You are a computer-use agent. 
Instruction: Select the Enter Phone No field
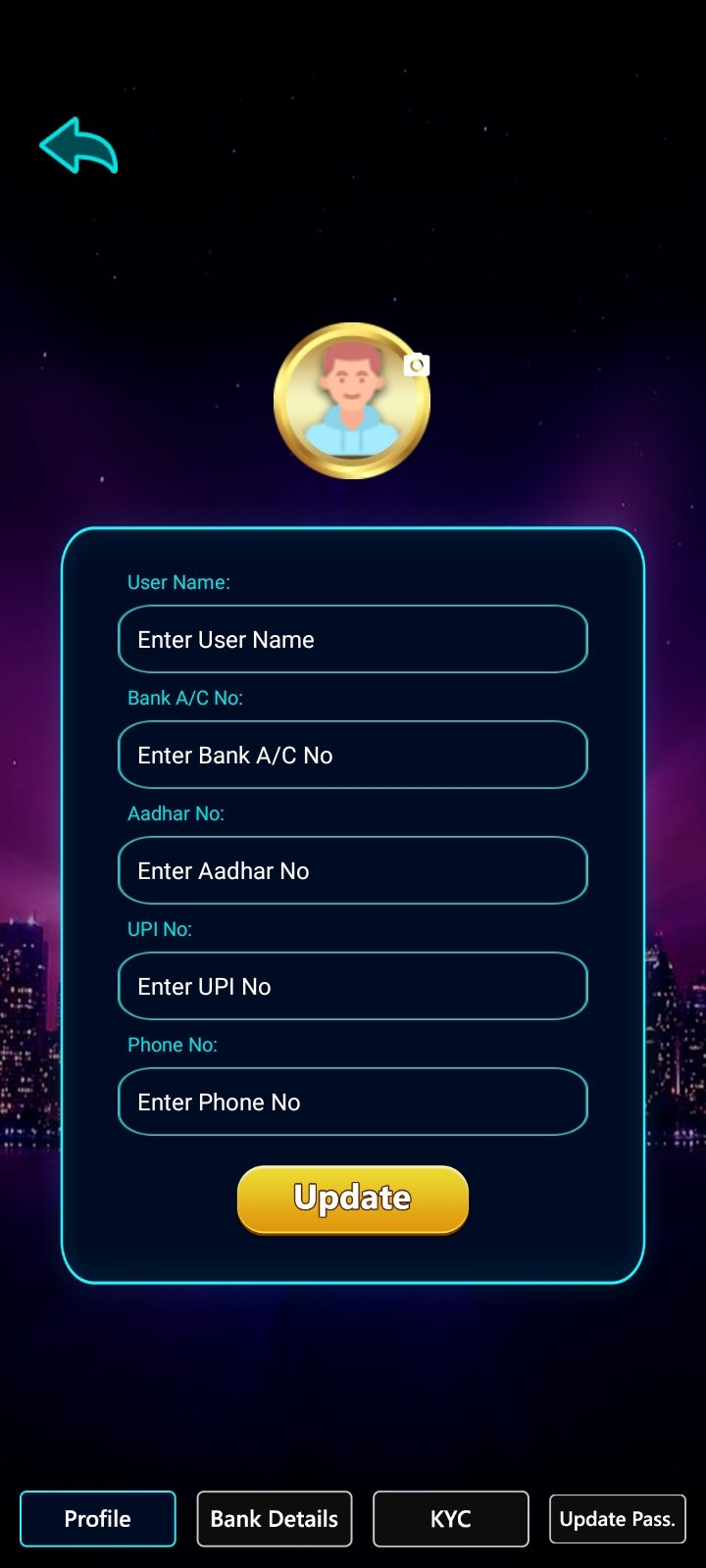[353, 1102]
